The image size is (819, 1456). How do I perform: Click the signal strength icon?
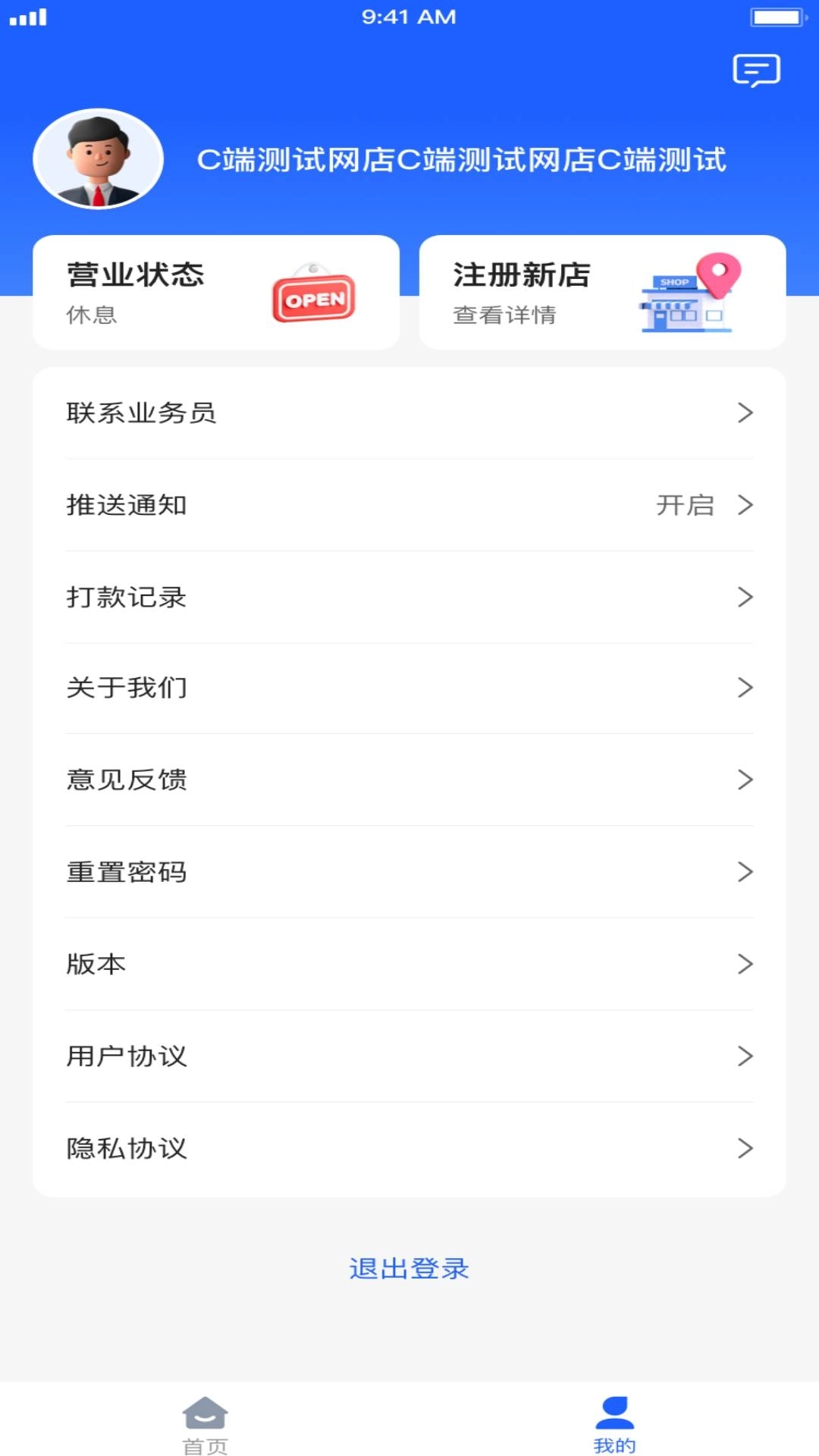coord(29,17)
